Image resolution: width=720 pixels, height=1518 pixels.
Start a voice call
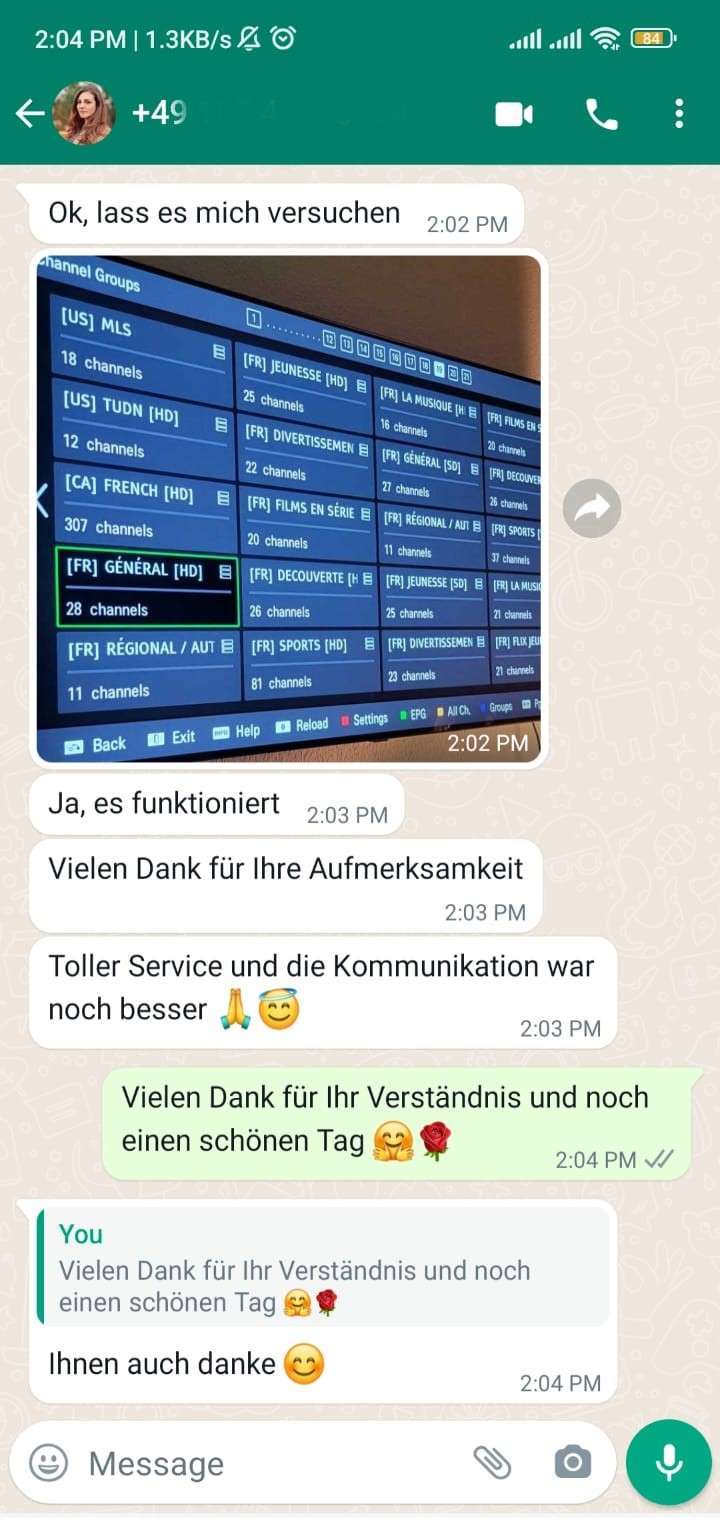tap(601, 115)
